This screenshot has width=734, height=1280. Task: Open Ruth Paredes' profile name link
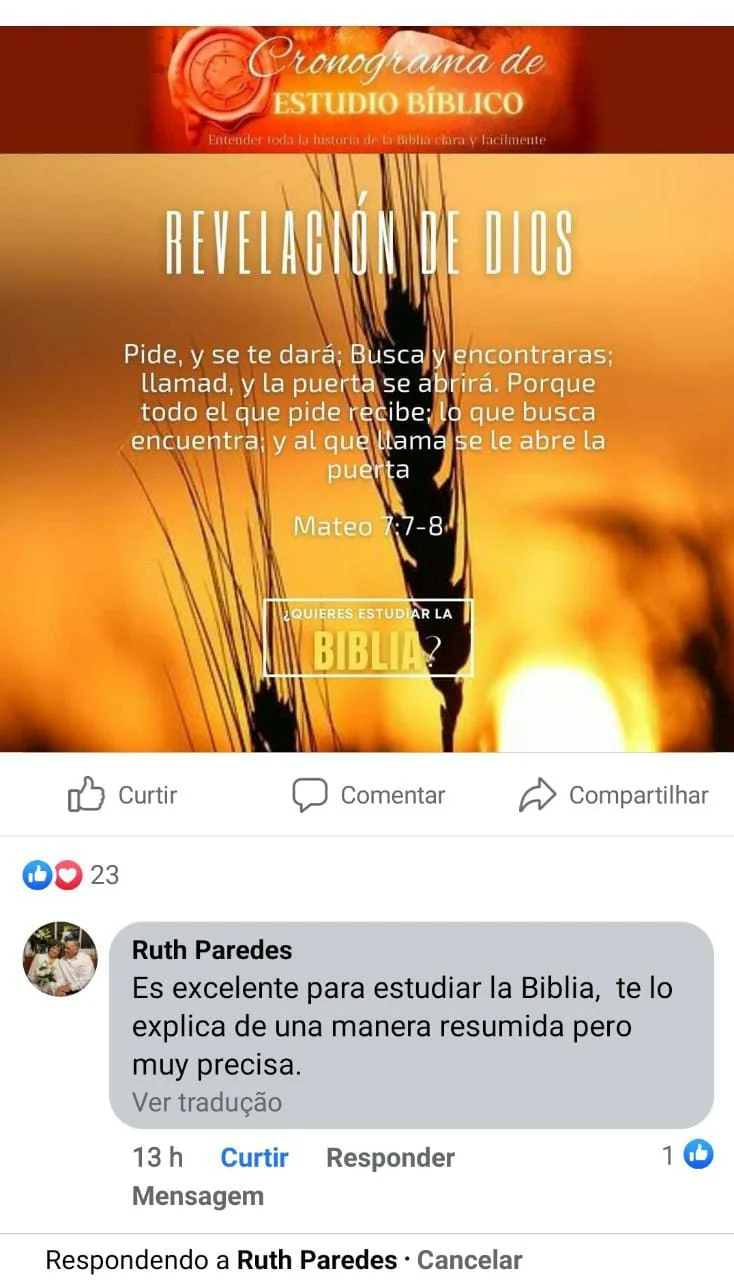click(212, 950)
